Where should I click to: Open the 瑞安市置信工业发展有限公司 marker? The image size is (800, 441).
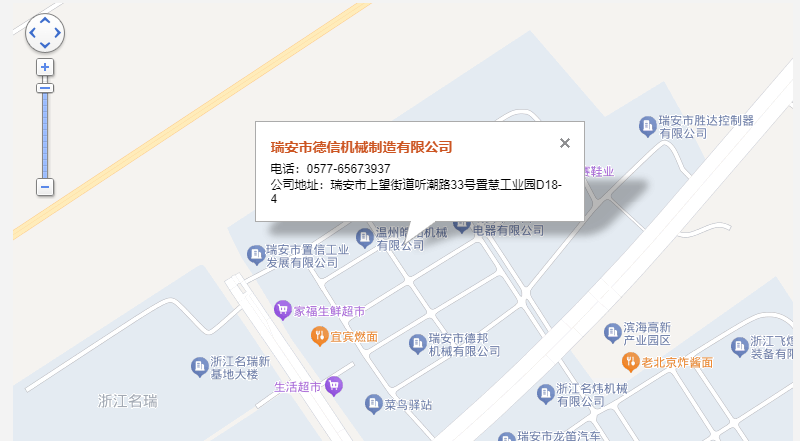pos(256,255)
